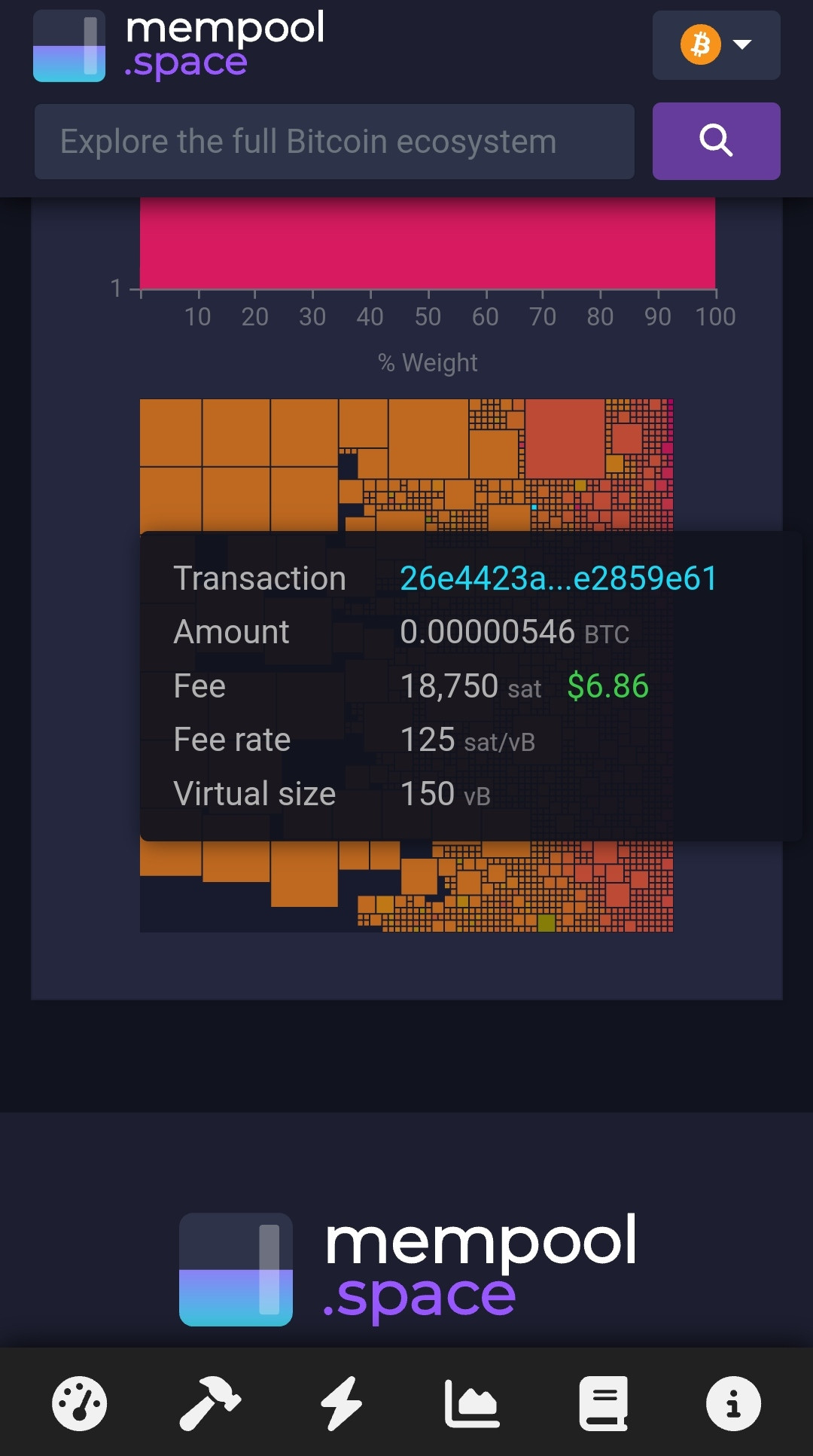Screen dimensions: 813x1456
Task: Open transaction 26e4423a...e2859e61 link
Action: 558,578
